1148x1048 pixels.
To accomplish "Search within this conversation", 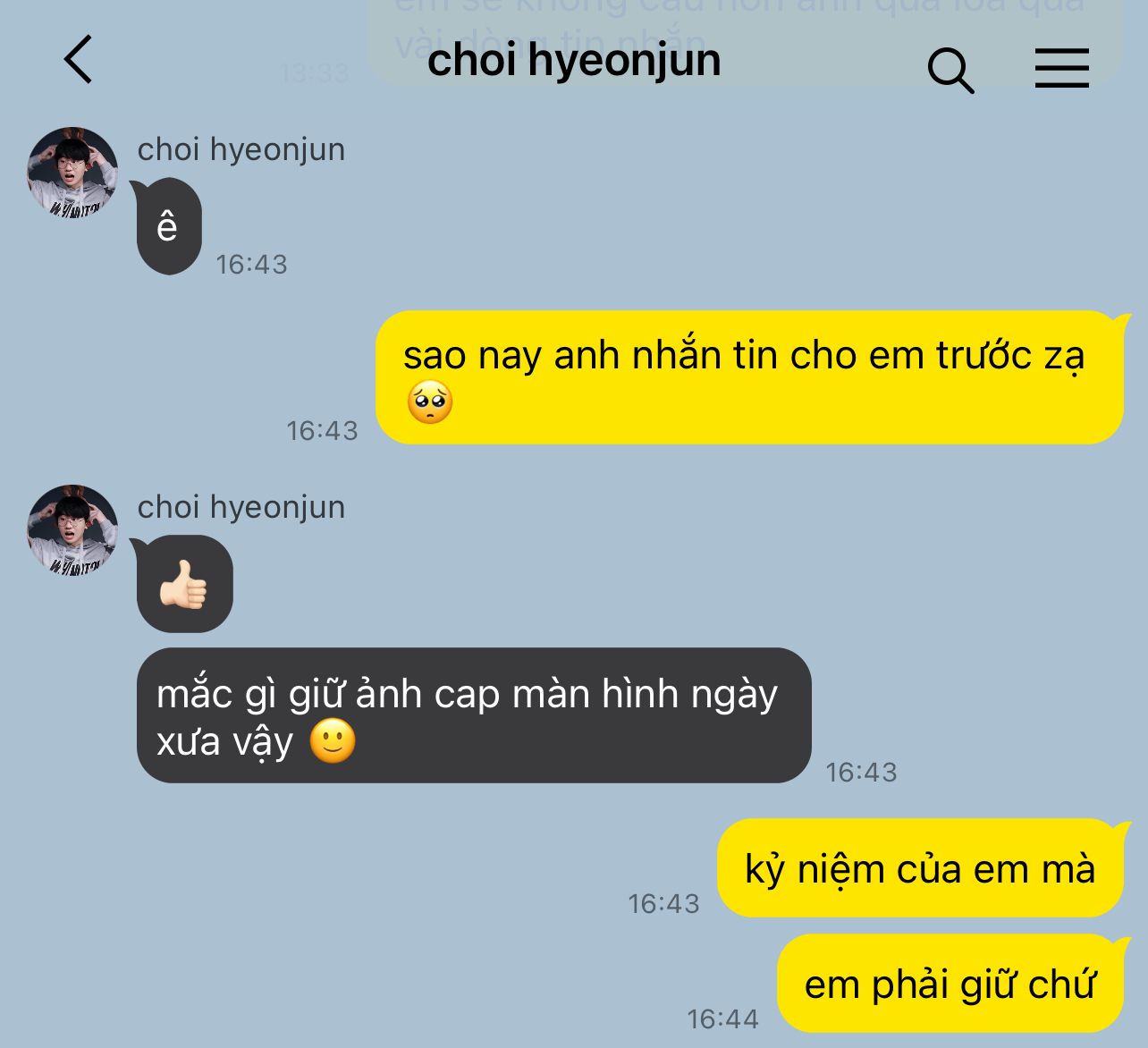I will (950, 70).
